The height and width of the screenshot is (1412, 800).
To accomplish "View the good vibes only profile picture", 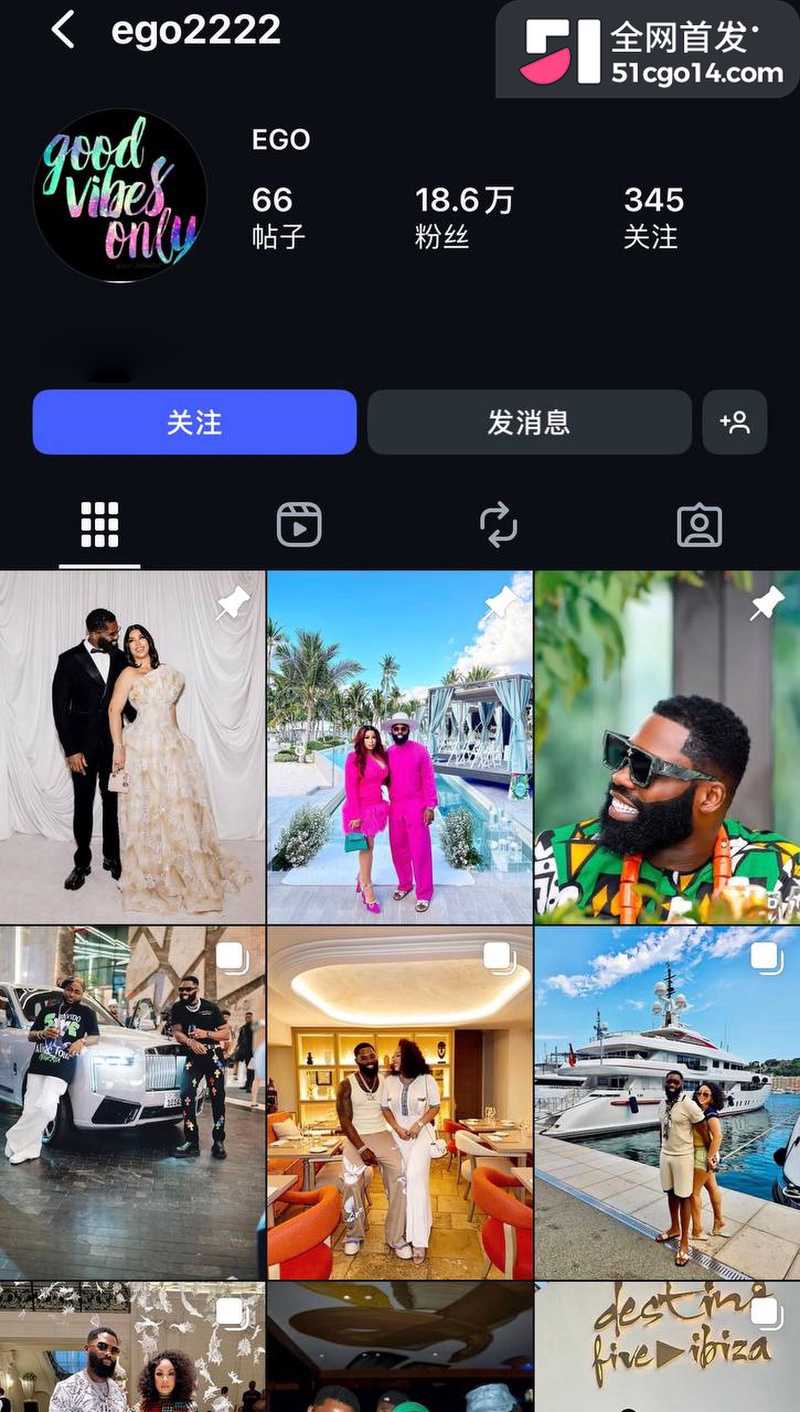I will (120, 195).
